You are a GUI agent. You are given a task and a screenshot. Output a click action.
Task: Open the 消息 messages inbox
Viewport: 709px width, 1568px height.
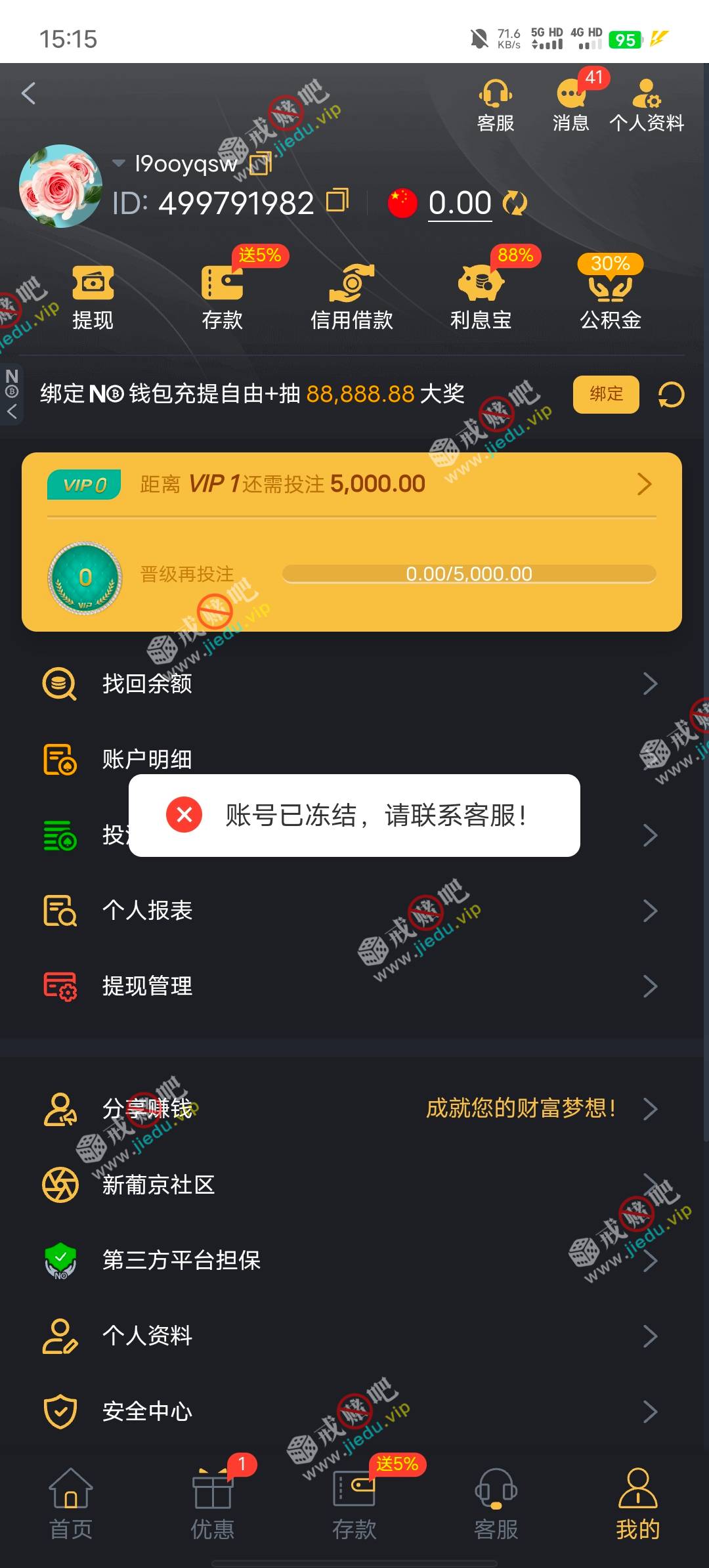pos(570,105)
